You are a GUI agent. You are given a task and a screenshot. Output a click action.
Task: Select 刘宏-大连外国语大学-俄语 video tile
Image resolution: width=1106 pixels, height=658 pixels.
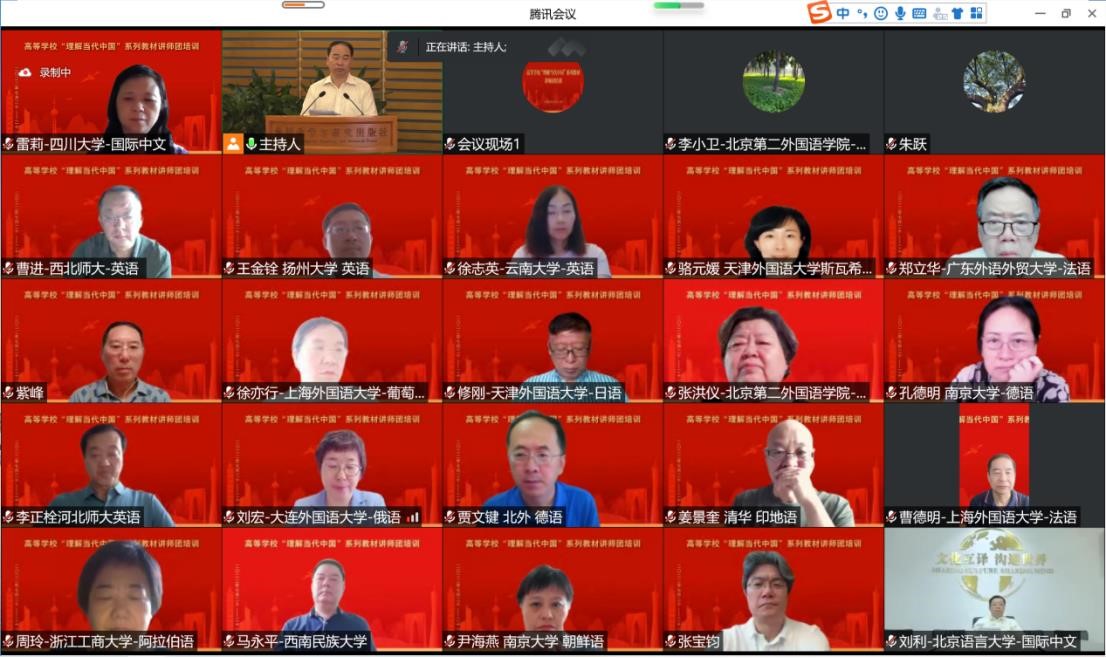coord(331,466)
